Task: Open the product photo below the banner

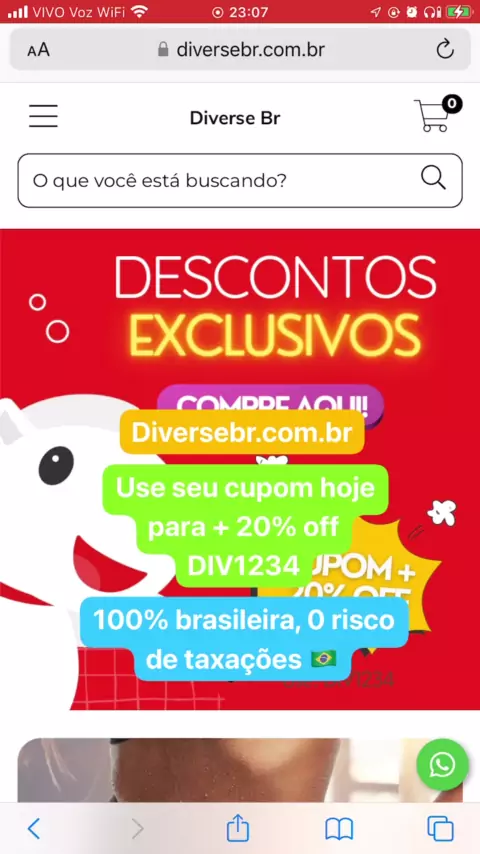Action: pos(240,770)
